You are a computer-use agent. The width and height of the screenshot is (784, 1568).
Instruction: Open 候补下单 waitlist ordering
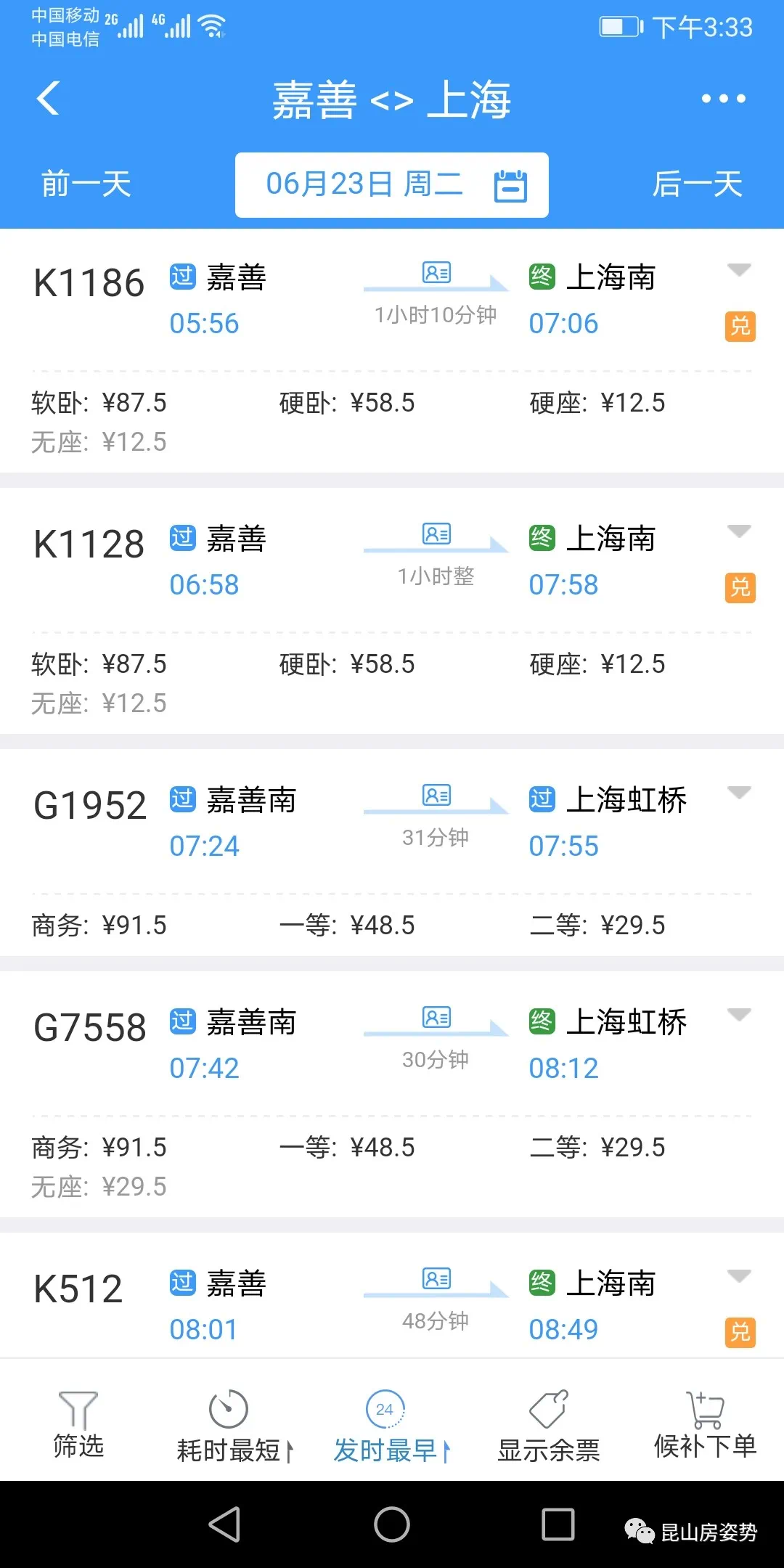tap(705, 1426)
